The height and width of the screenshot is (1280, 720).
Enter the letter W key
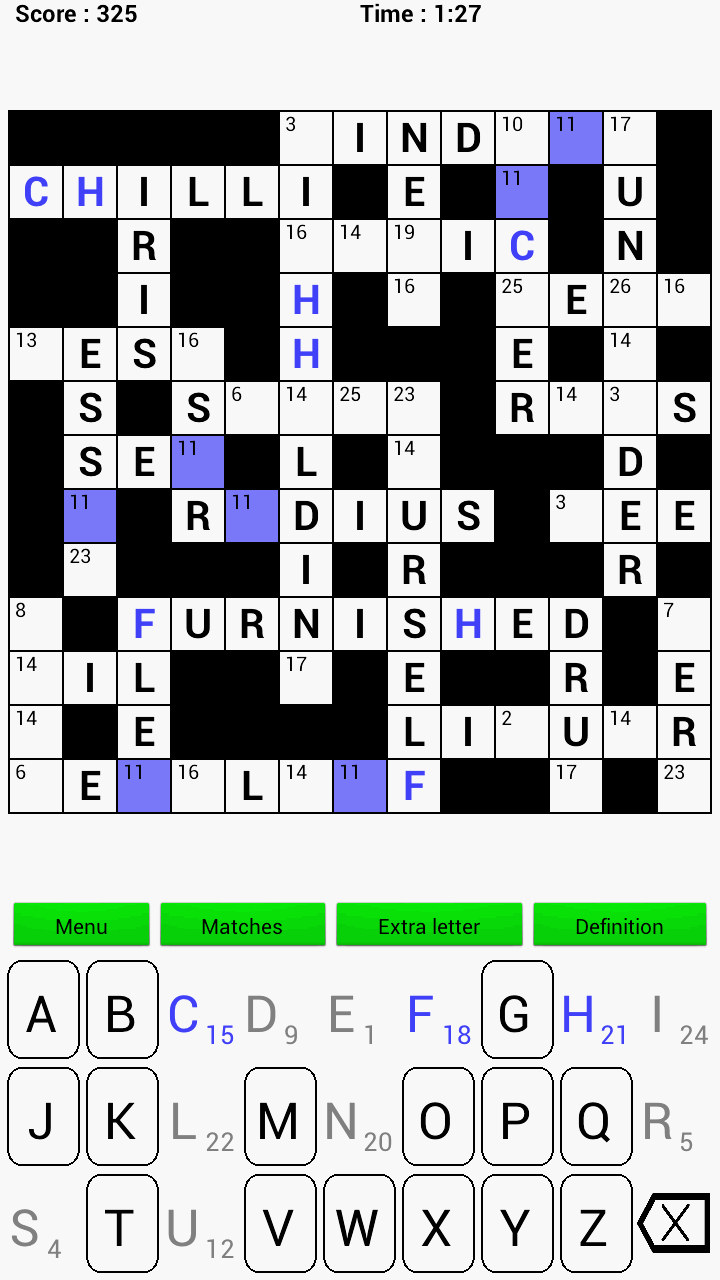359,1223
